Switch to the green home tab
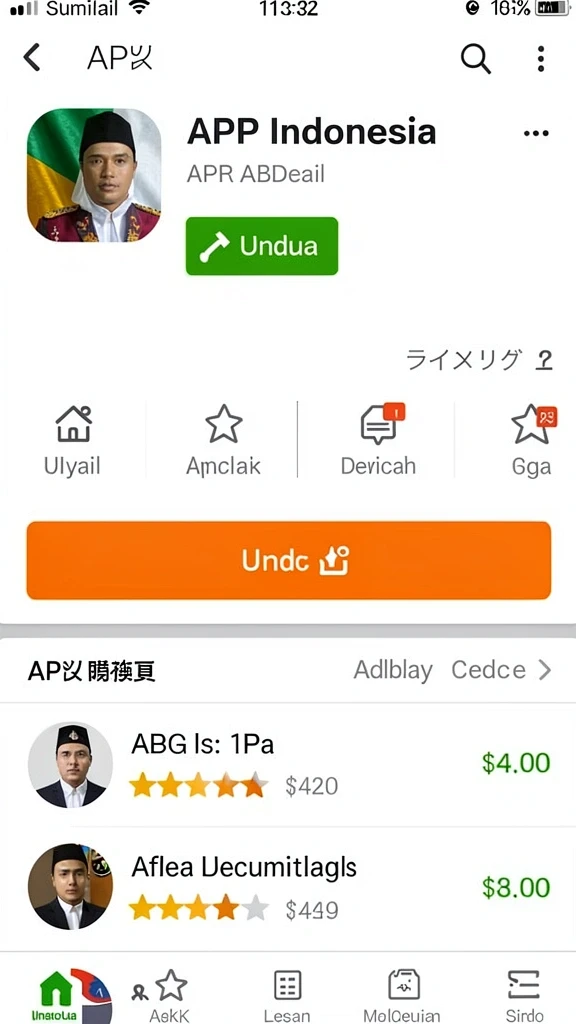 (56, 995)
